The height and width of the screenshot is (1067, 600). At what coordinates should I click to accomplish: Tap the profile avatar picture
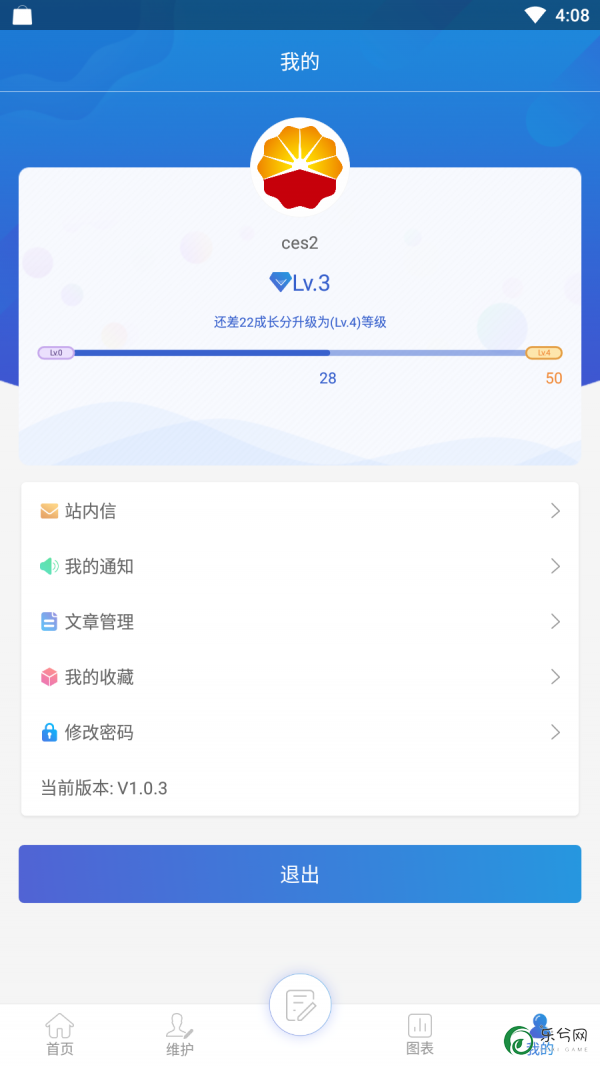pyautogui.click(x=300, y=167)
